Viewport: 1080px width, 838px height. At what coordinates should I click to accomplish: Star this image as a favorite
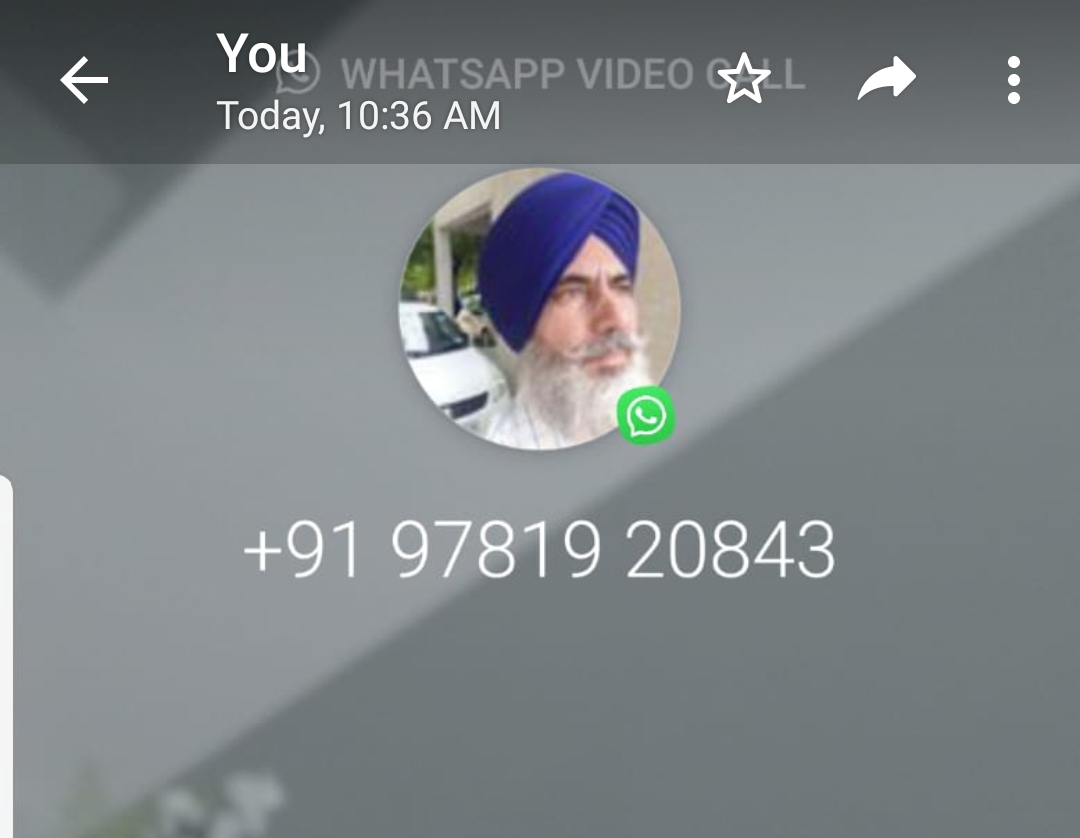coord(744,80)
